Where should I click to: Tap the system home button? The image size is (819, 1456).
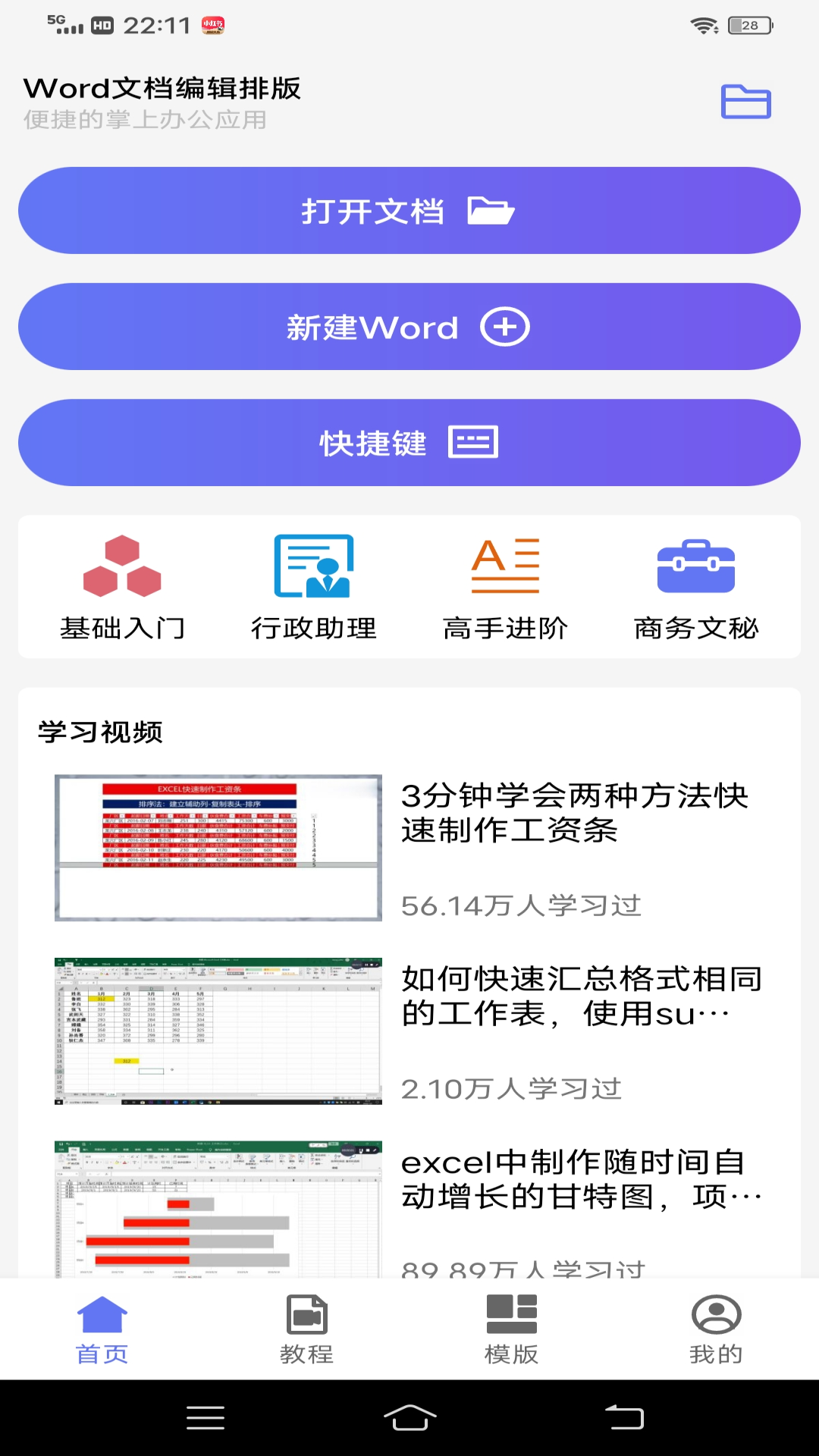(x=409, y=1417)
